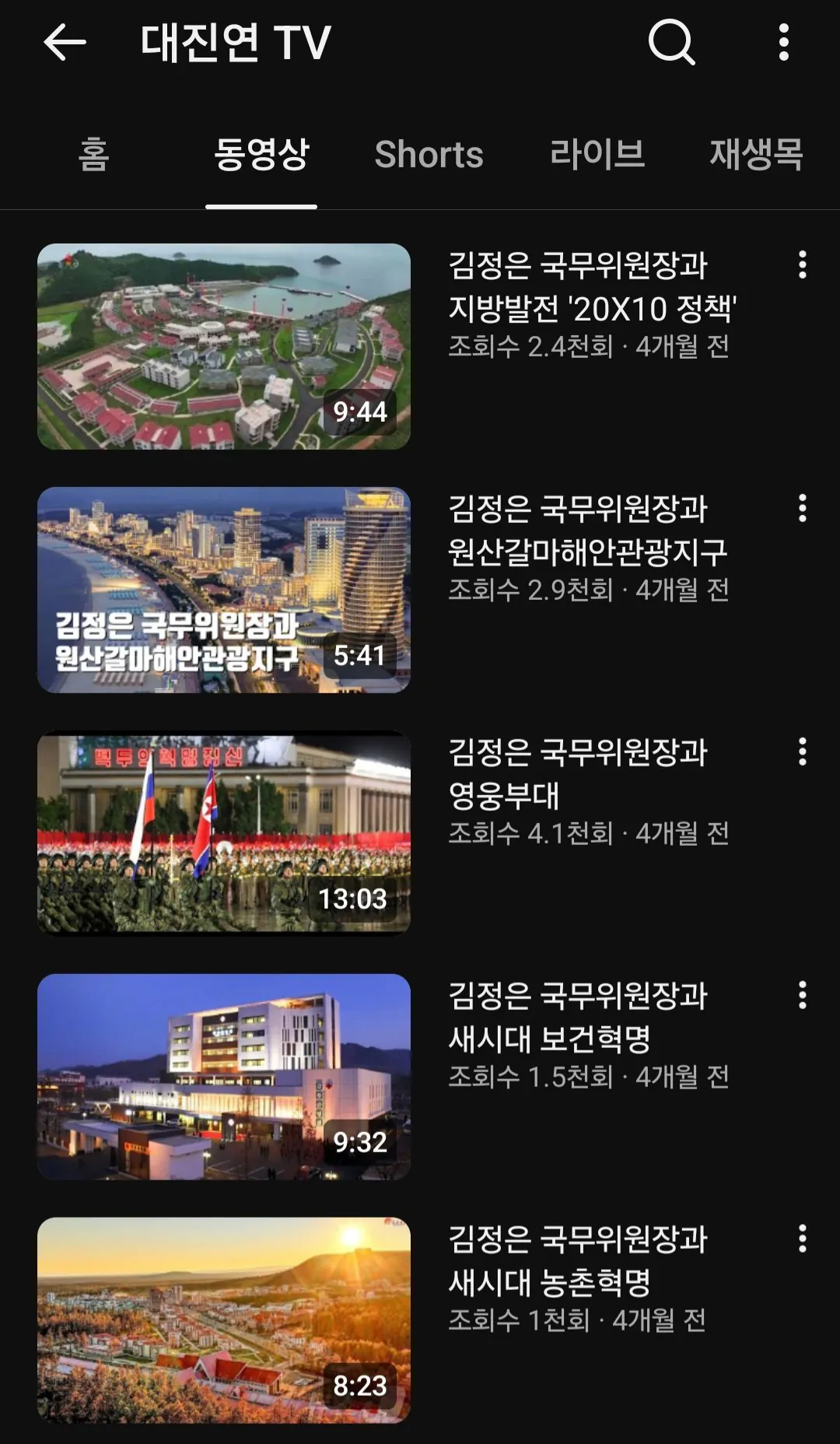Open options for the 영웅부대 video
This screenshot has height=1444, width=840.
pos(803,752)
